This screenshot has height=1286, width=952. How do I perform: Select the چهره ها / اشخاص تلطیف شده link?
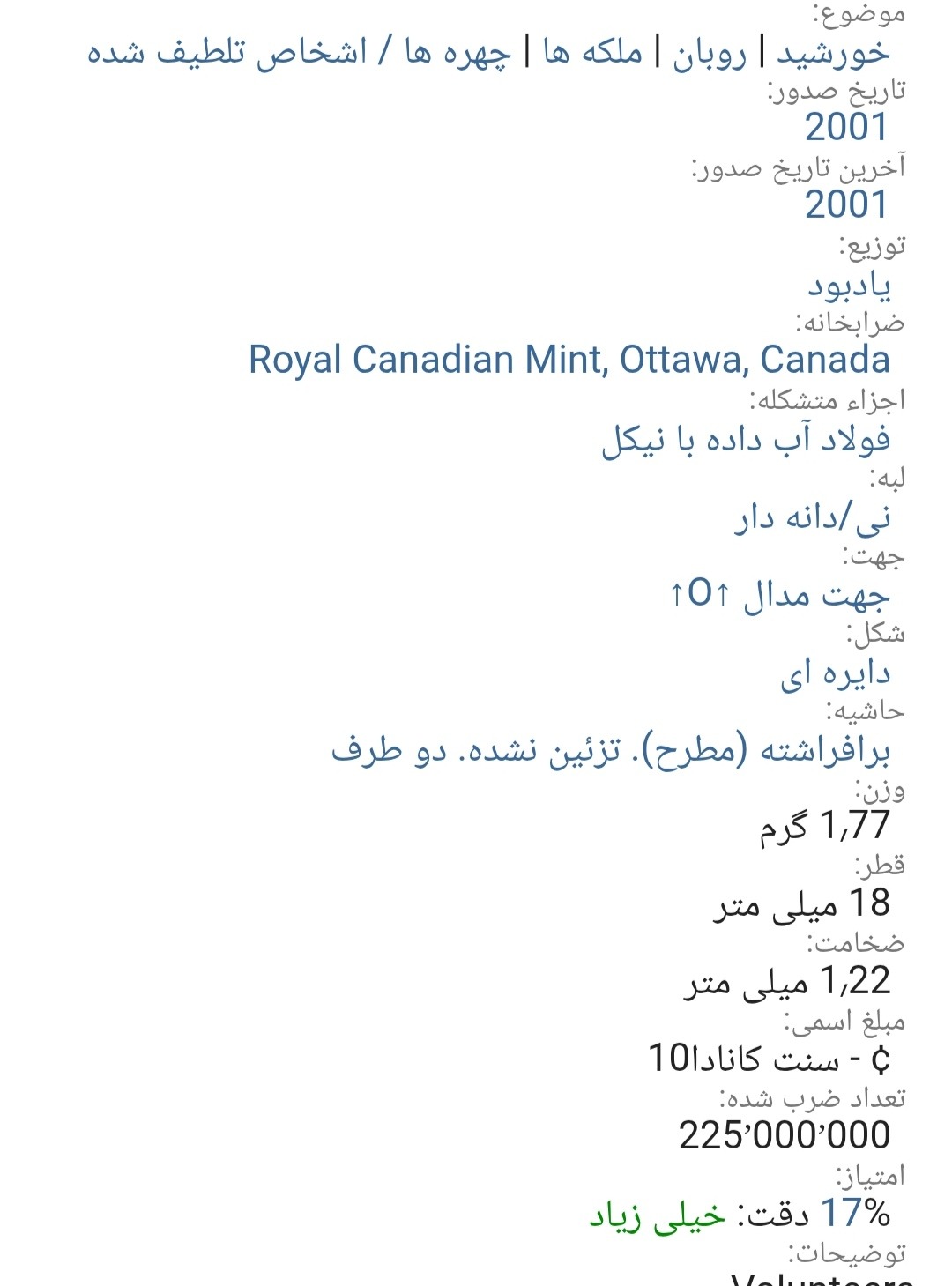point(299,54)
